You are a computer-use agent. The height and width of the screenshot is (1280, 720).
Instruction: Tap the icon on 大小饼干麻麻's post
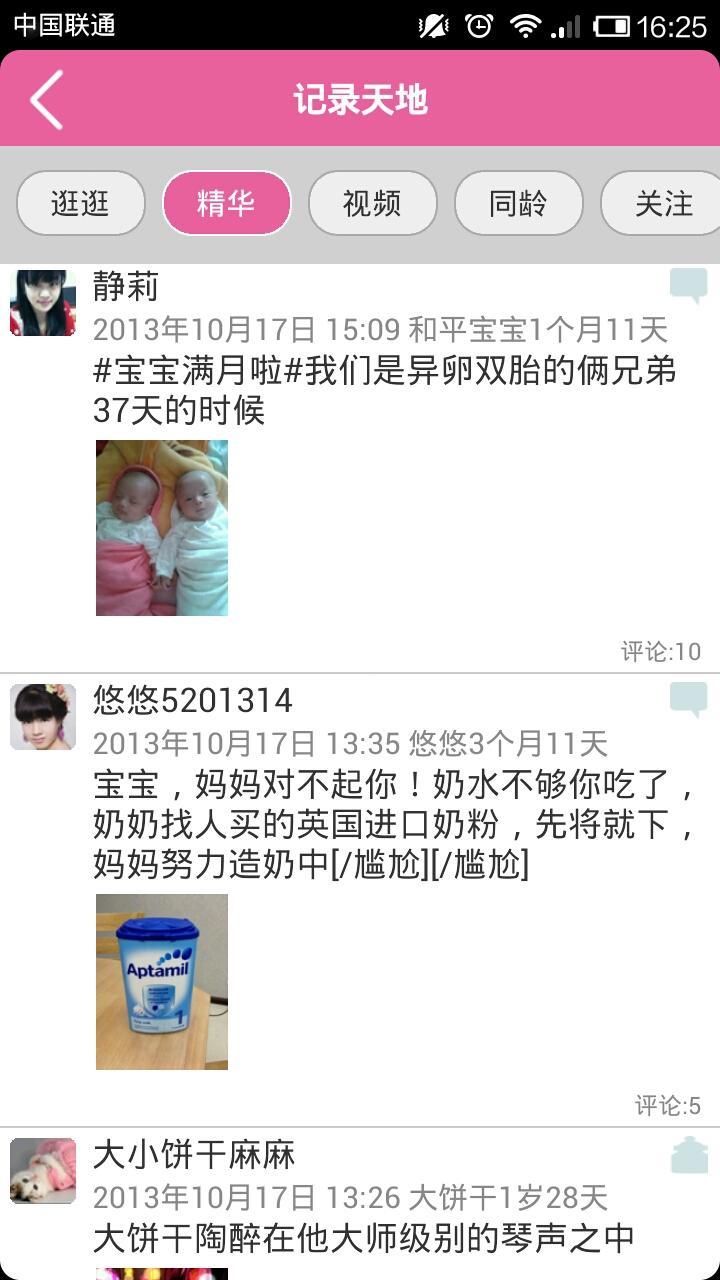689,1155
